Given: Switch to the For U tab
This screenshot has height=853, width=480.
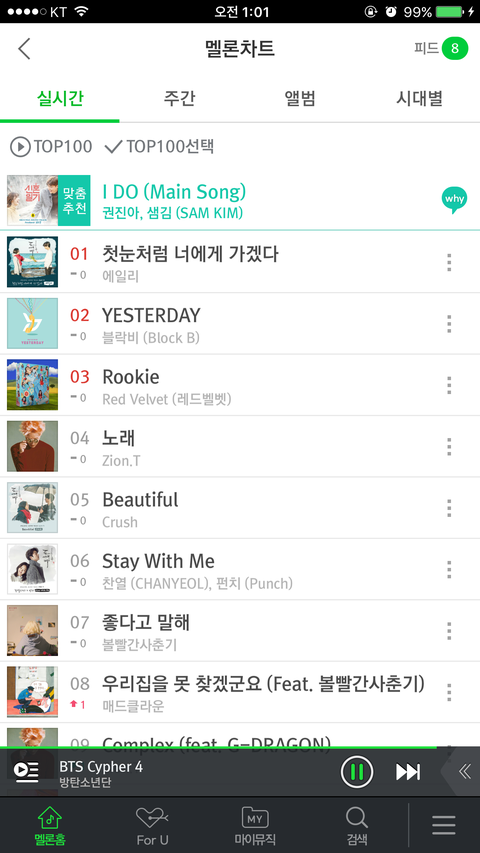Looking at the screenshot, I should [152, 826].
